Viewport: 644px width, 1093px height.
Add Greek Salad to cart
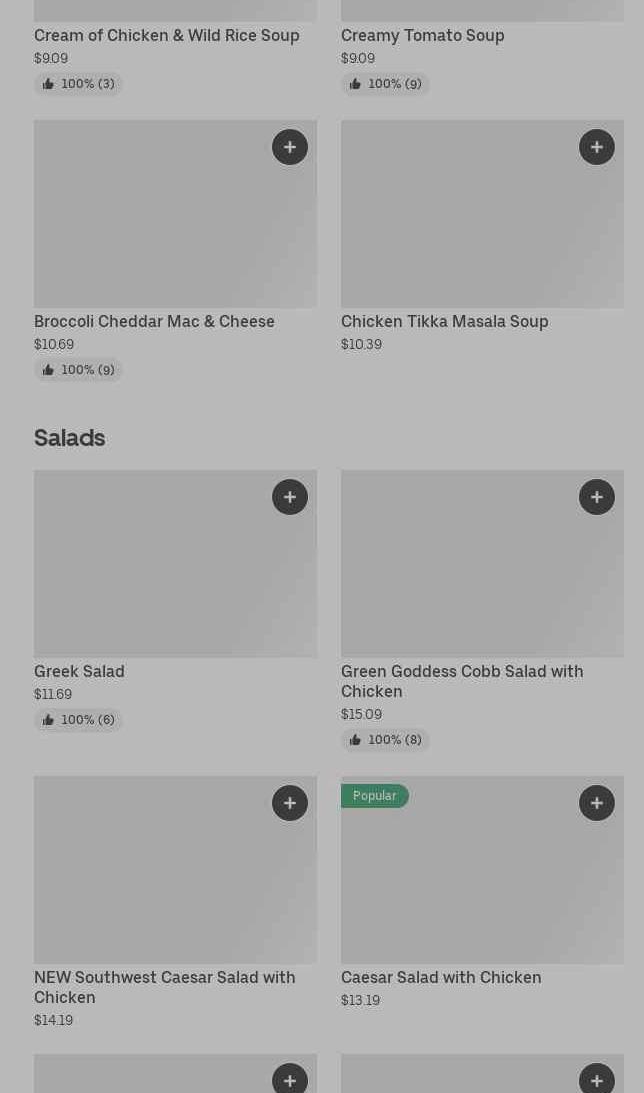coord(290,497)
